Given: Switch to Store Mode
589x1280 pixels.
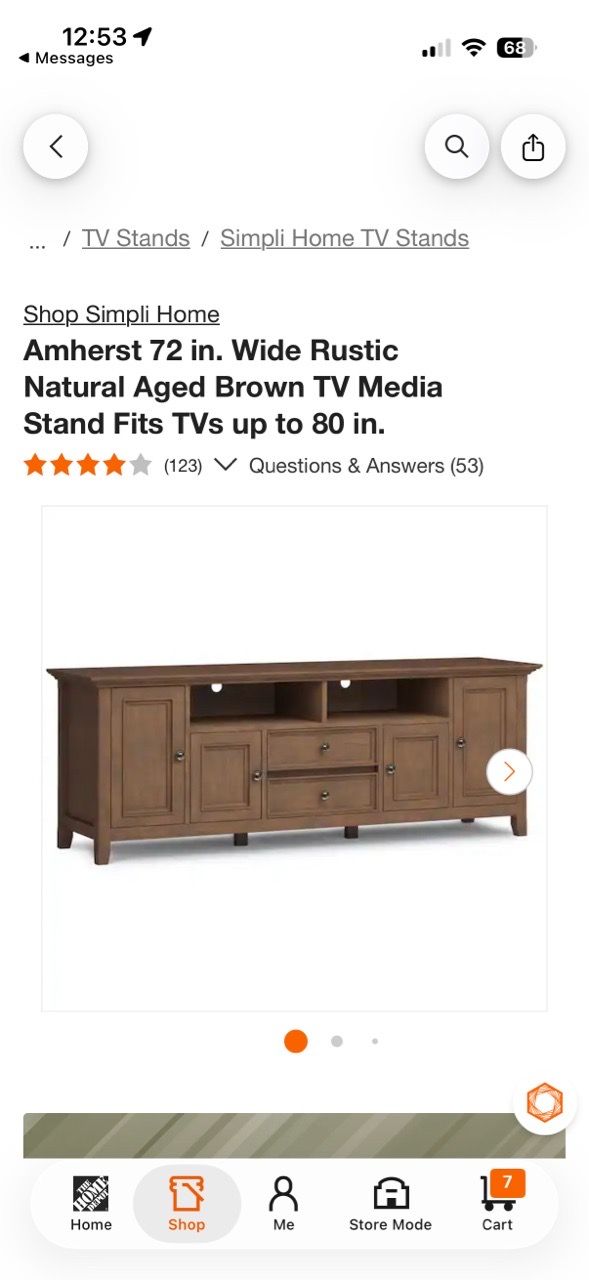Looking at the screenshot, I should [390, 1203].
